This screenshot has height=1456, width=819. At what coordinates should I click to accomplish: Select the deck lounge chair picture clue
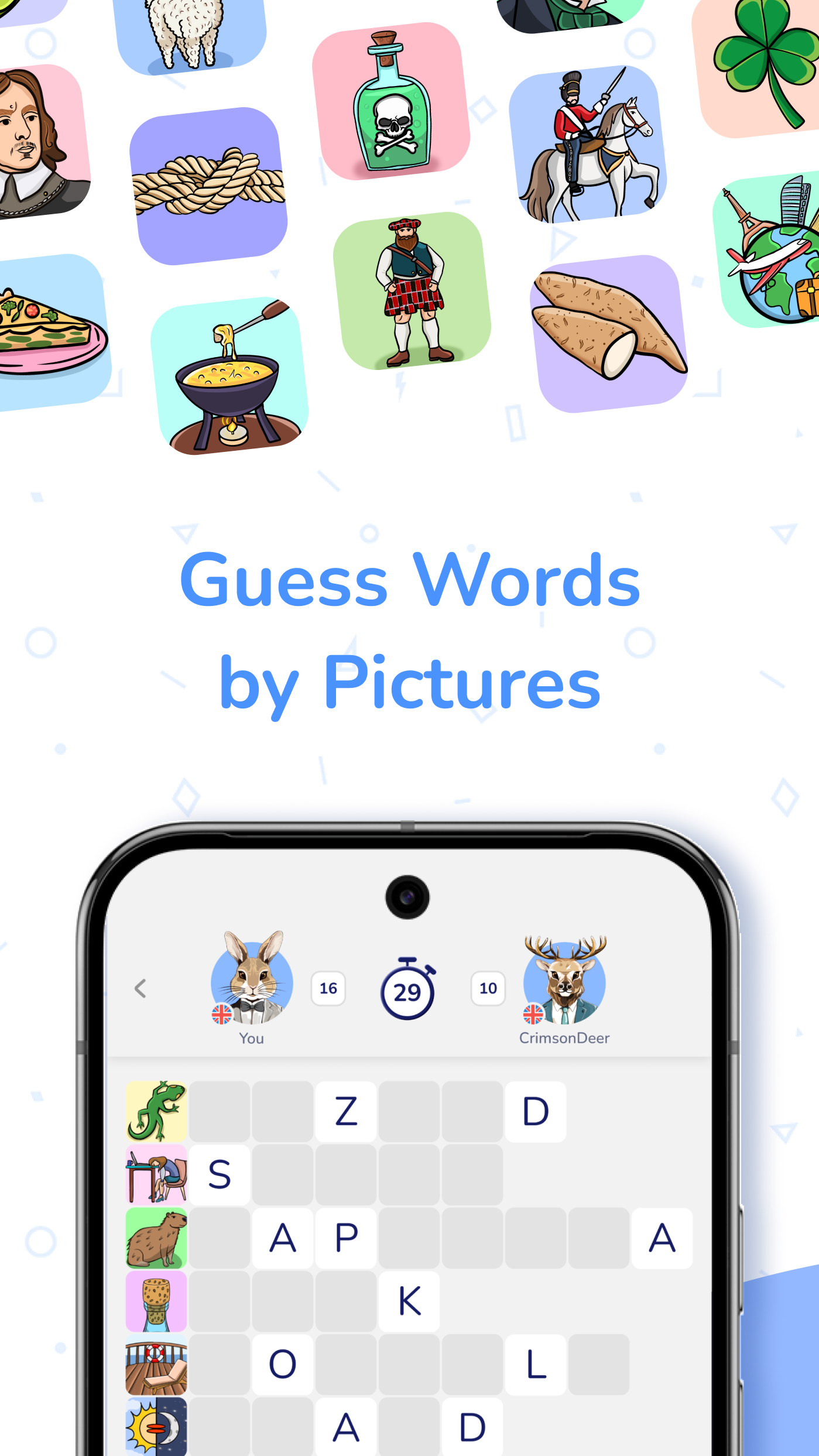click(x=156, y=1363)
